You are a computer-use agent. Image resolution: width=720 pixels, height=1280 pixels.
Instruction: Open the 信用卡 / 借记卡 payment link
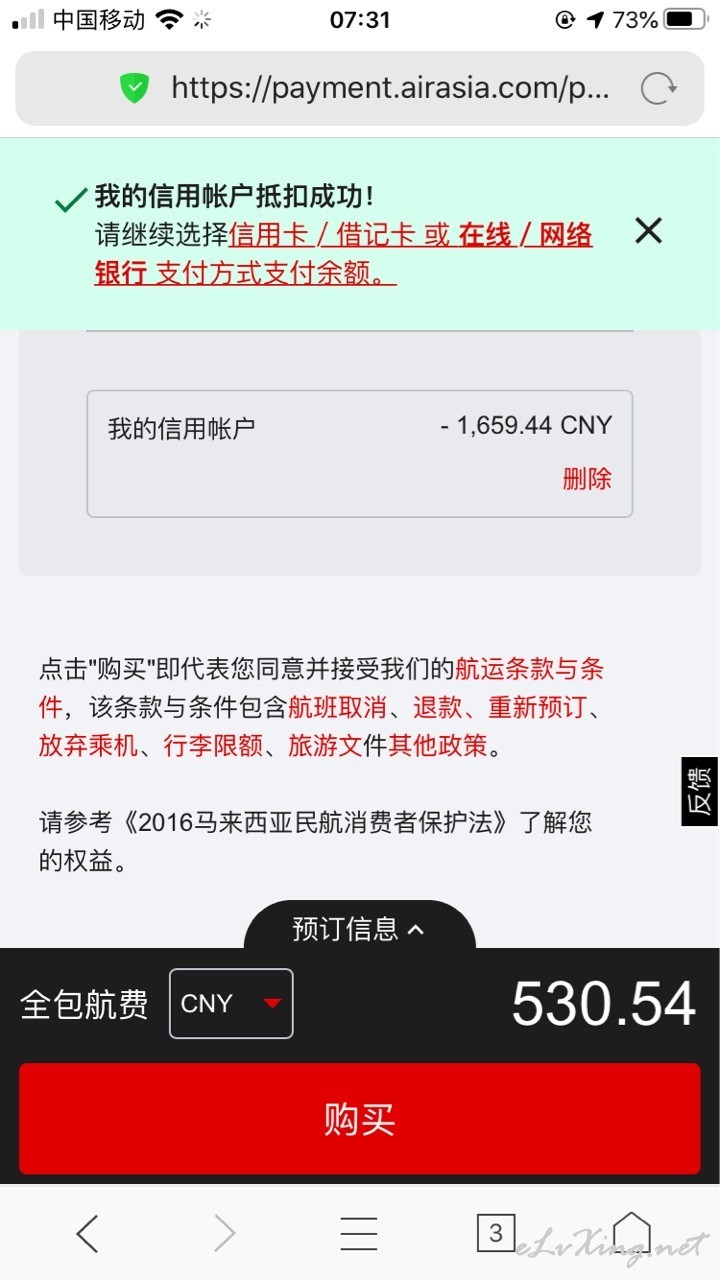pos(322,235)
